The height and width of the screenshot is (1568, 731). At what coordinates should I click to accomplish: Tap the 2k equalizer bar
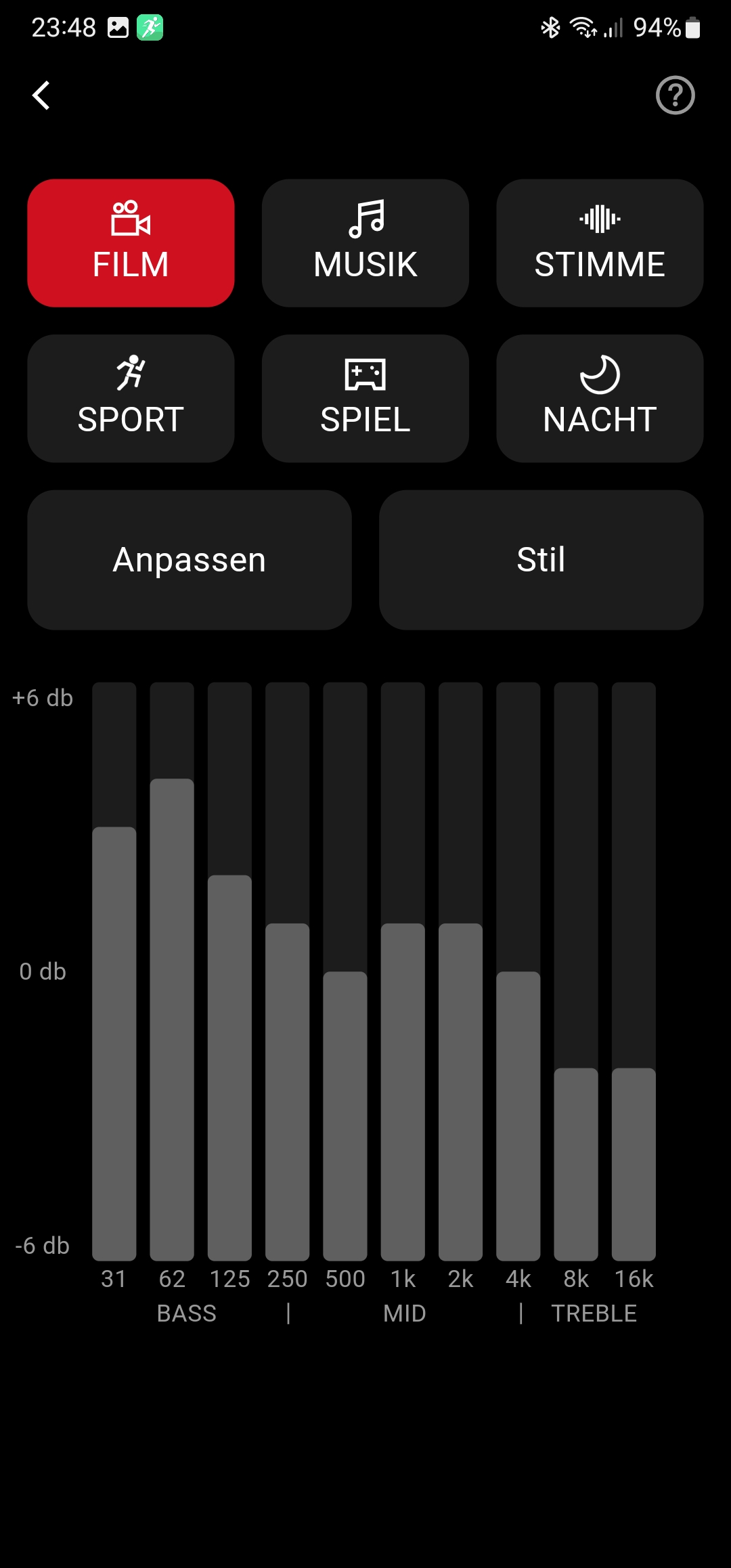[x=461, y=1091]
